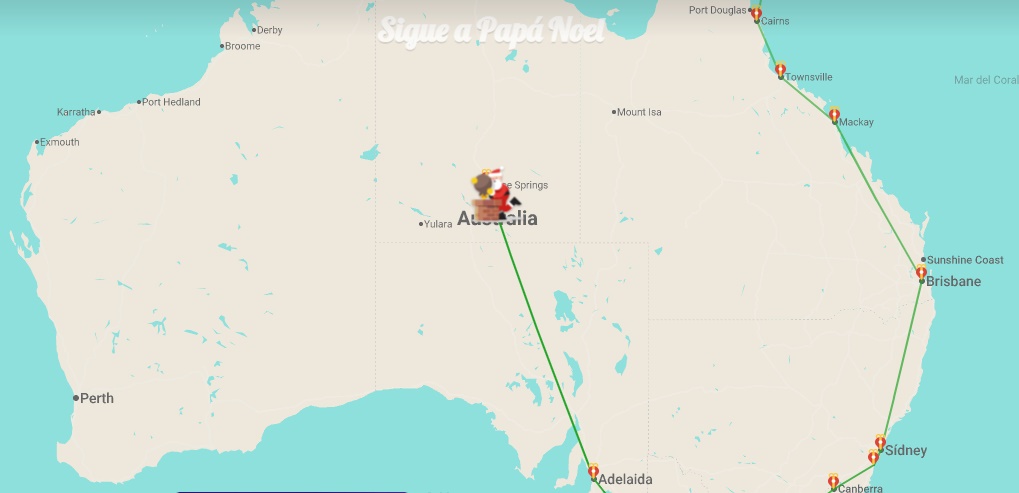Select the gift marker at Mackay
The height and width of the screenshot is (493, 1019).
coord(834,115)
